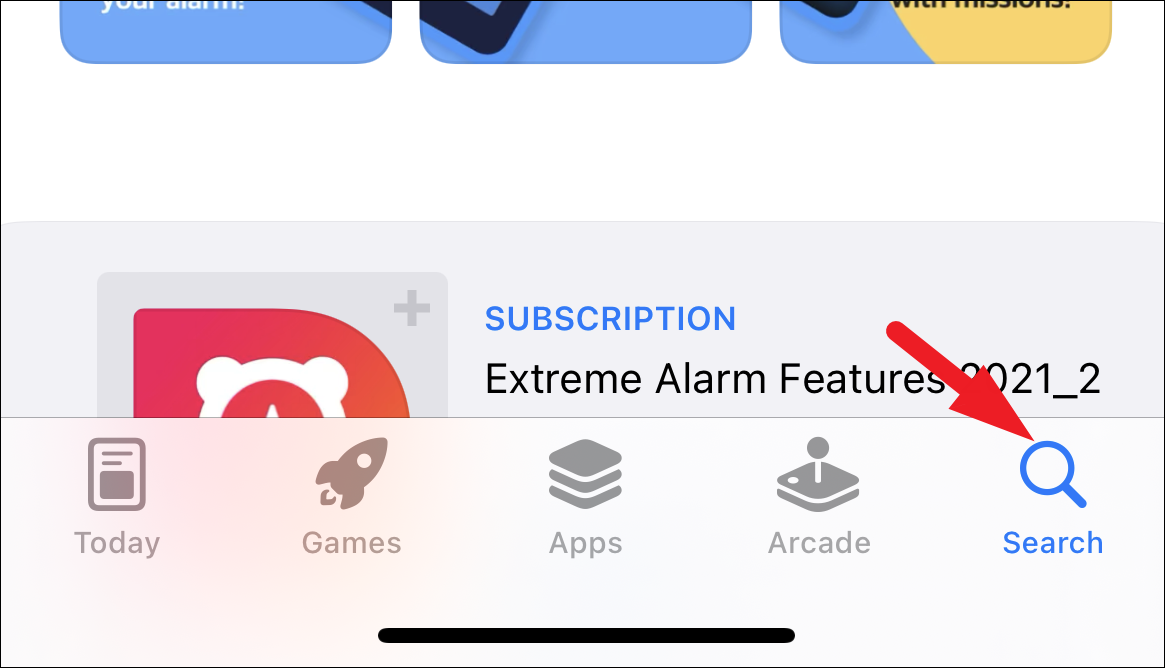
Task: Switch to the Today tab
Action: pyautogui.click(x=117, y=497)
